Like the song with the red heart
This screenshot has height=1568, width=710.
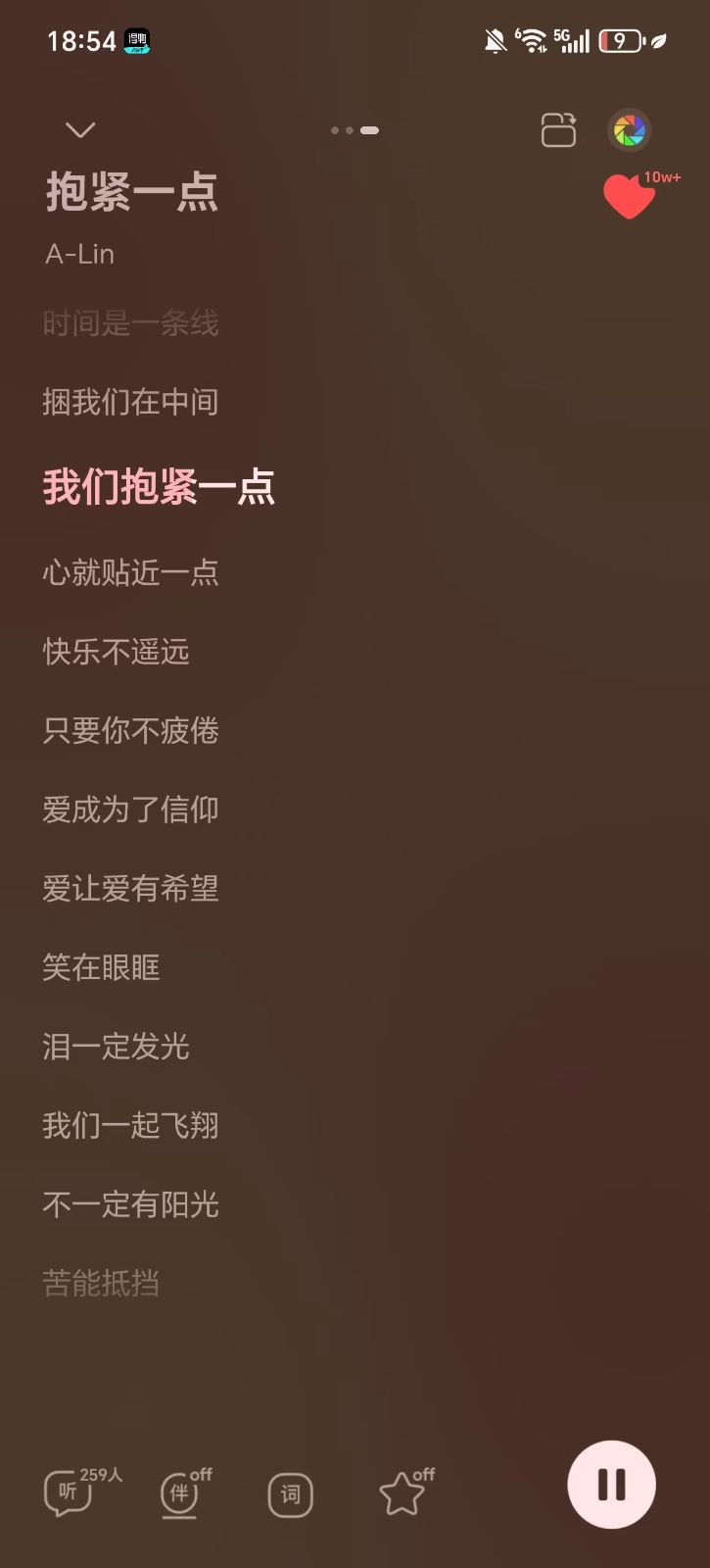pos(629,196)
